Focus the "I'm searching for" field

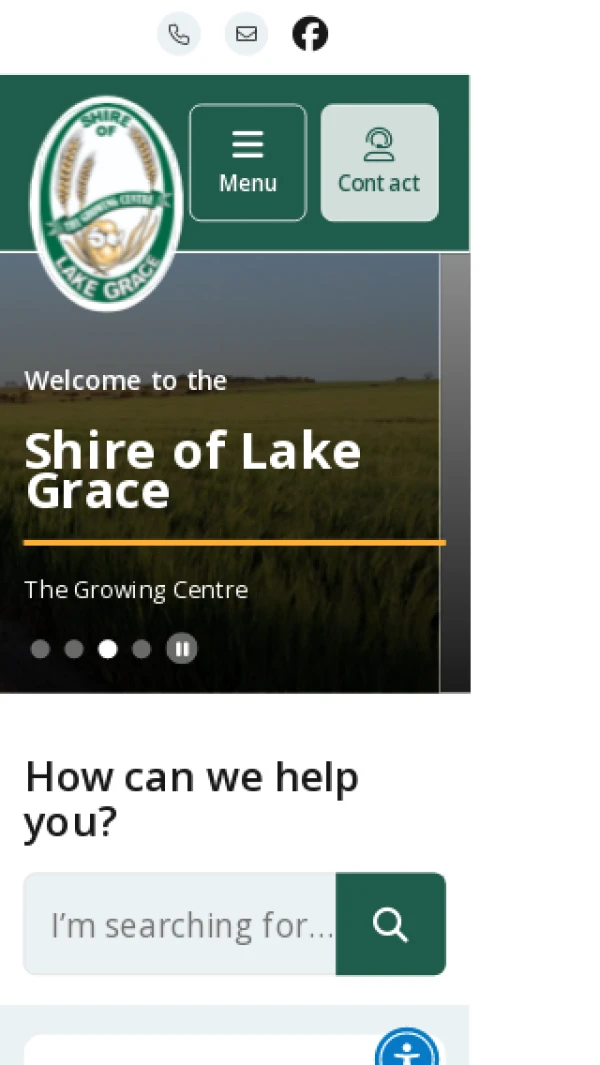point(180,924)
